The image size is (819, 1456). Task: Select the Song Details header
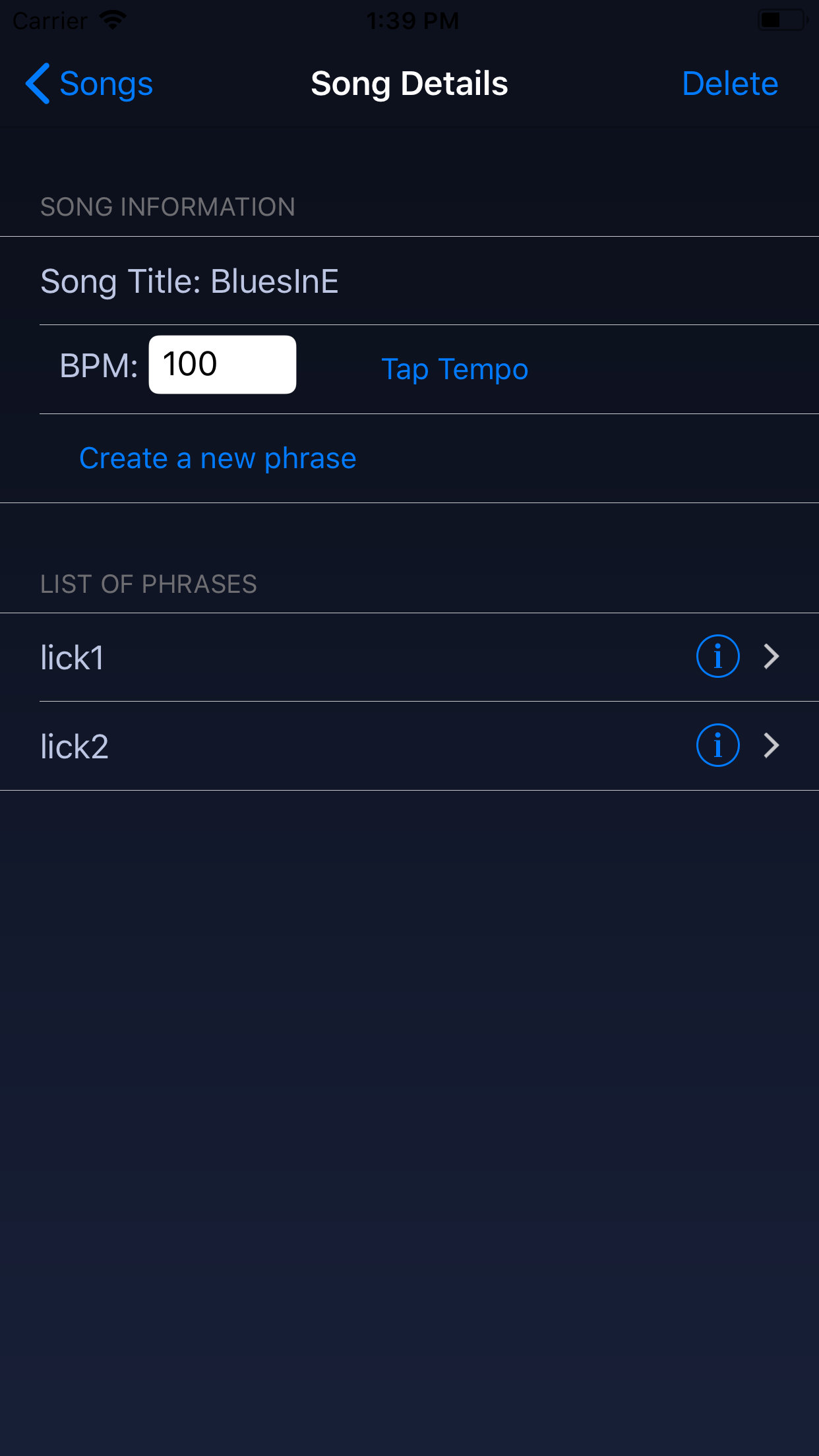pos(409,83)
